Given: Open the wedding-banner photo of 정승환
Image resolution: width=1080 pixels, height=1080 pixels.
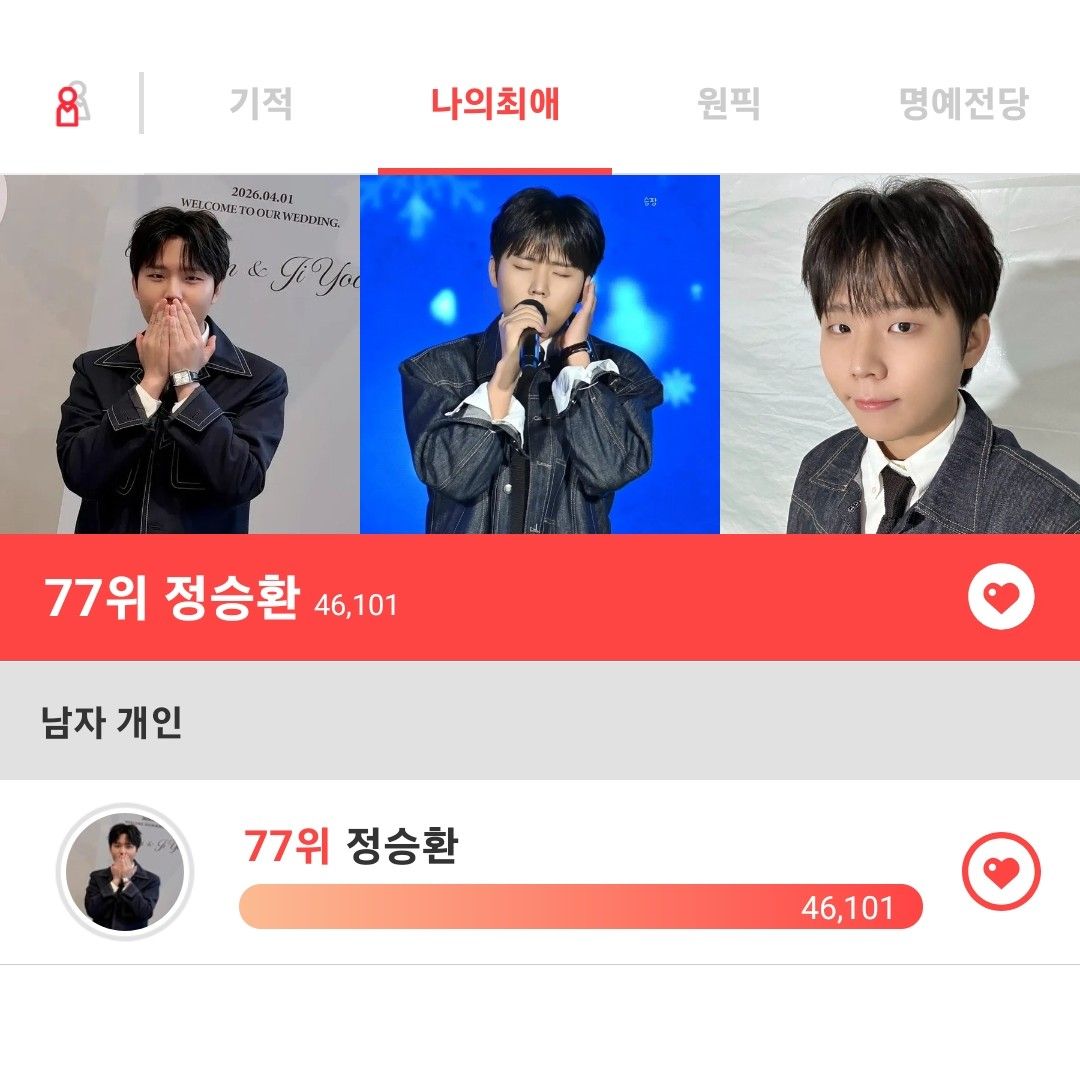Looking at the screenshot, I should (180, 355).
